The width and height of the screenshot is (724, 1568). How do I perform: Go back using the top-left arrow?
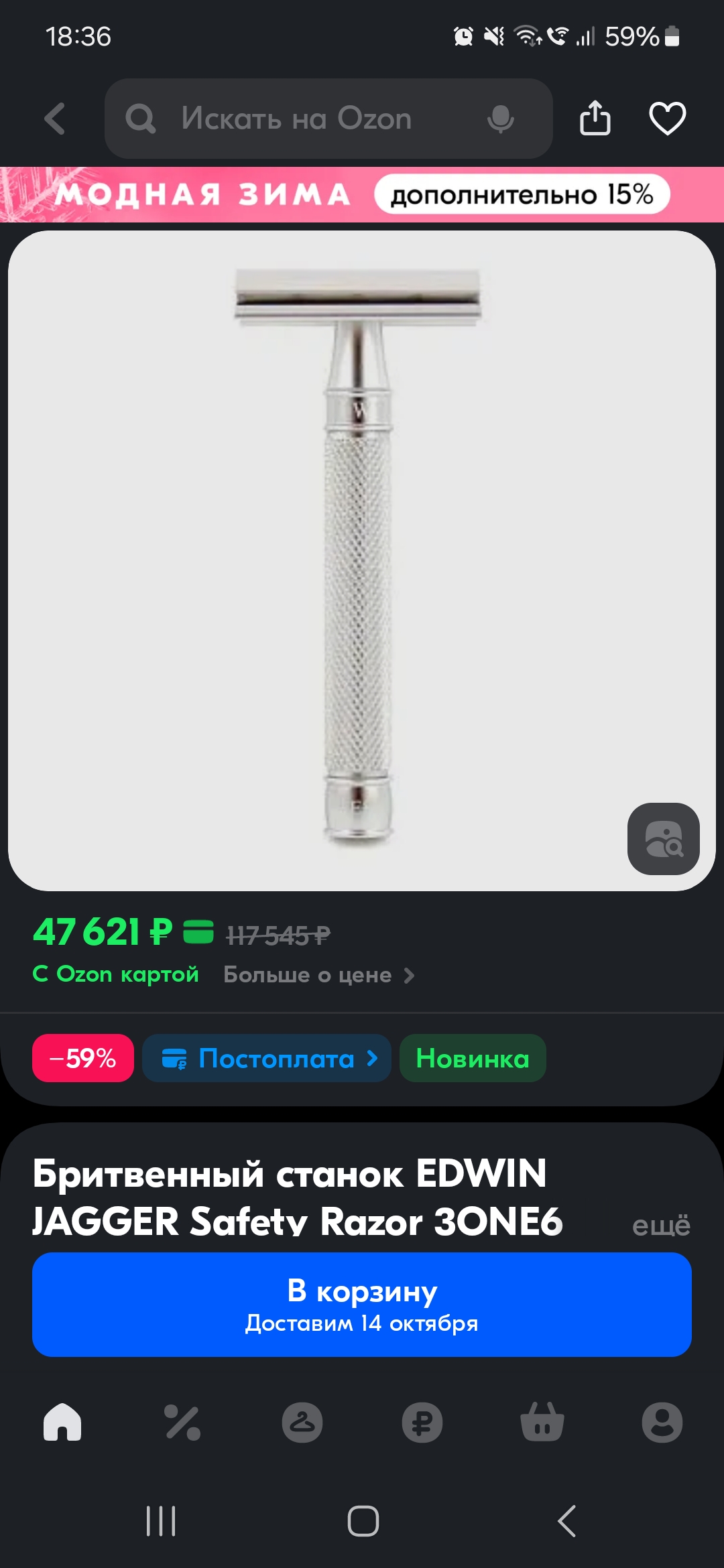coord(55,119)
